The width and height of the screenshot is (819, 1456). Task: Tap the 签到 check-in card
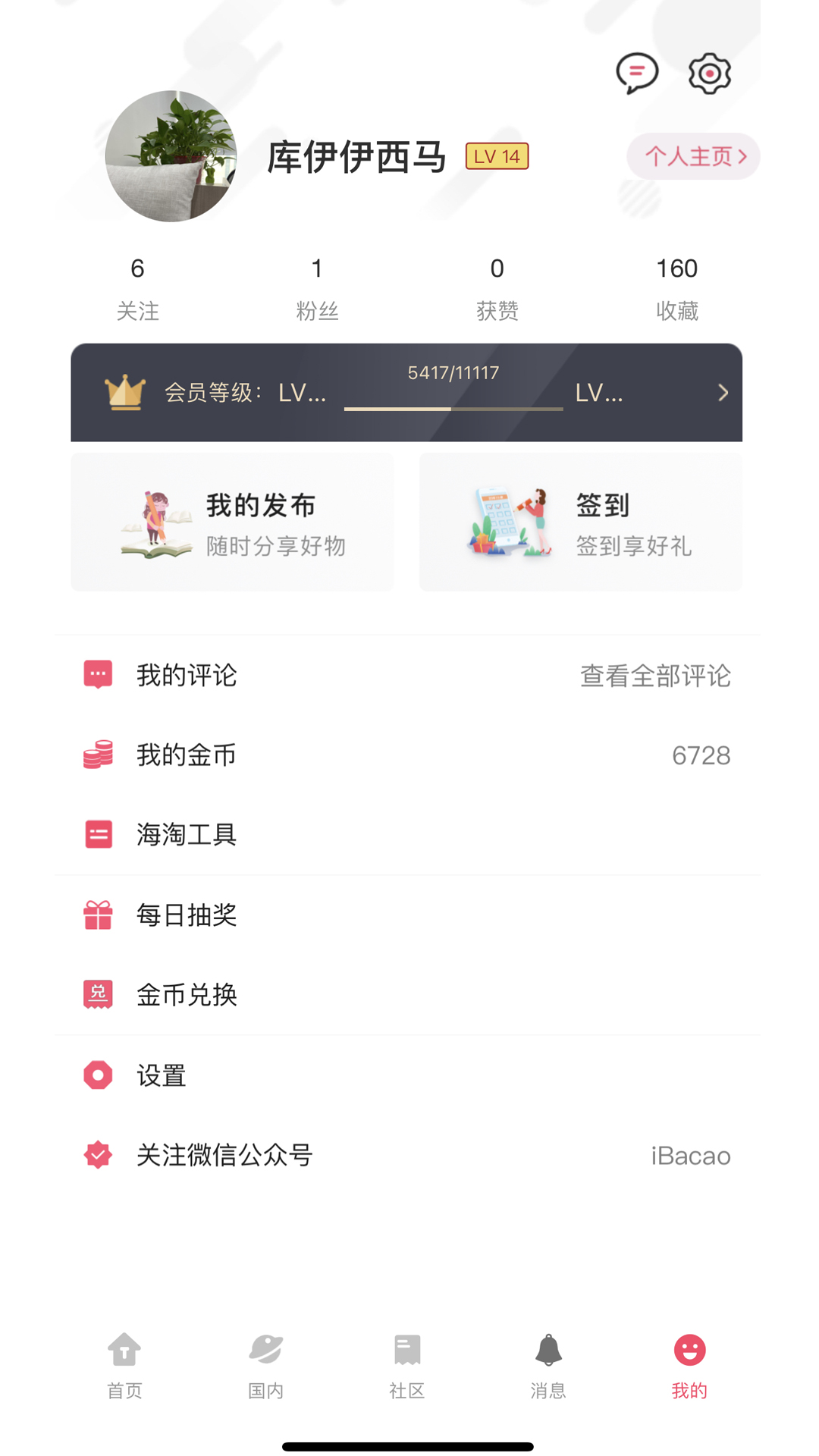point(580,521)
